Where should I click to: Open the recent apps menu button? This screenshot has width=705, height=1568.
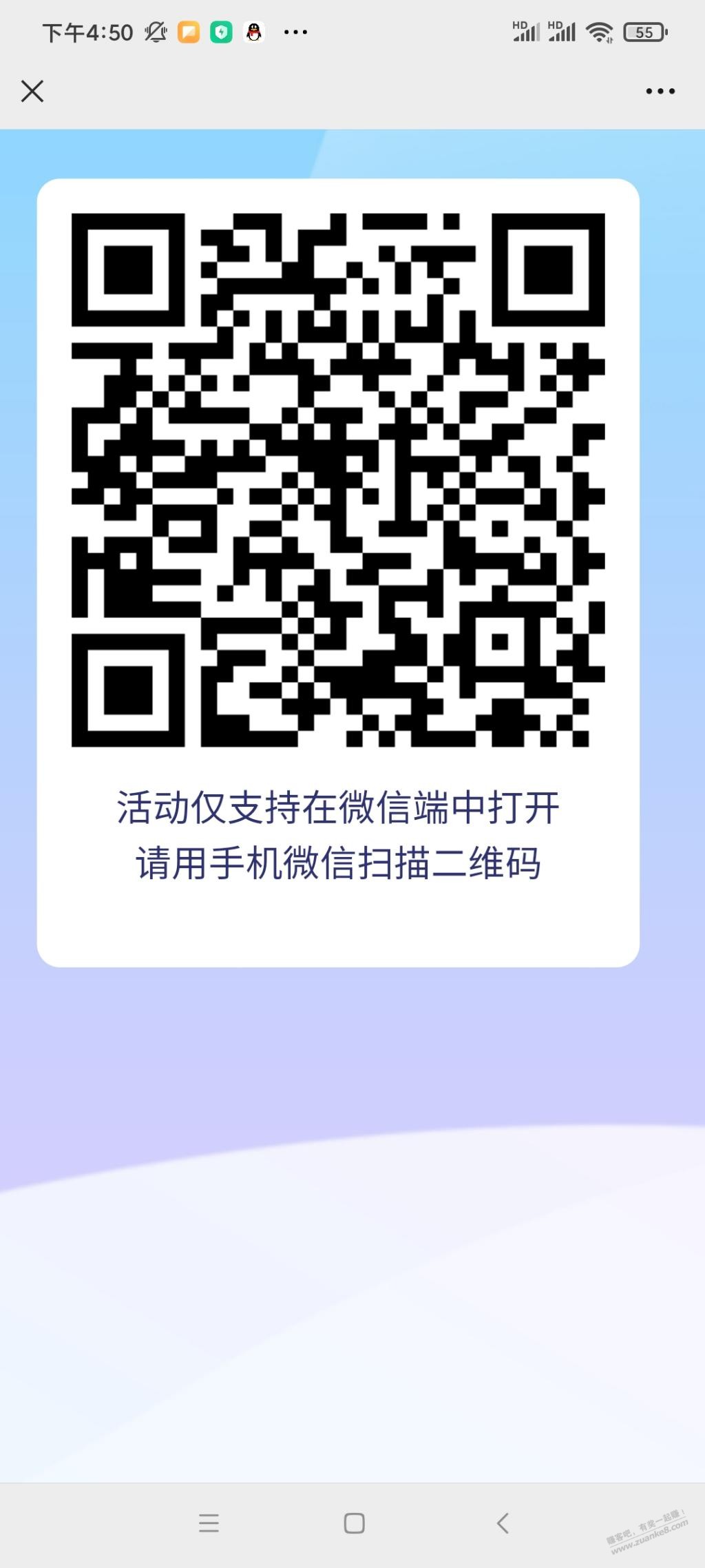click(x=209, y=1523)
